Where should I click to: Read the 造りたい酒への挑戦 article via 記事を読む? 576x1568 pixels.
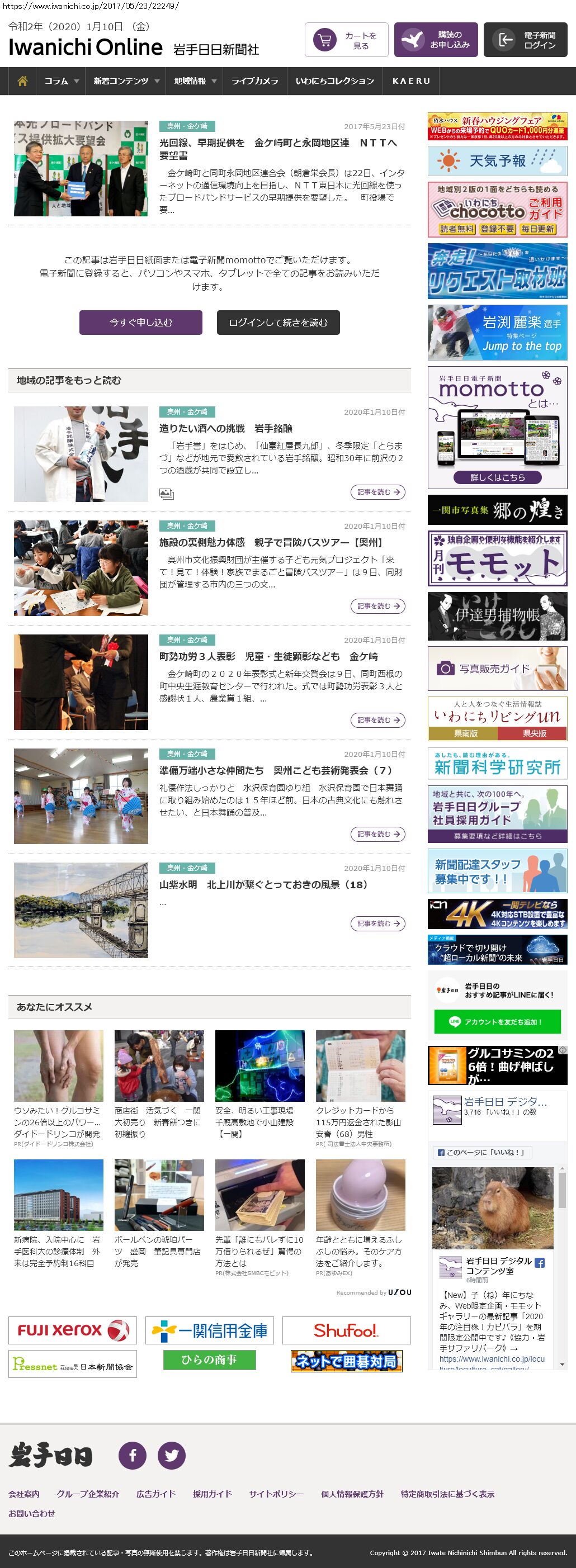pyautogui.click(x=377, y=492)
